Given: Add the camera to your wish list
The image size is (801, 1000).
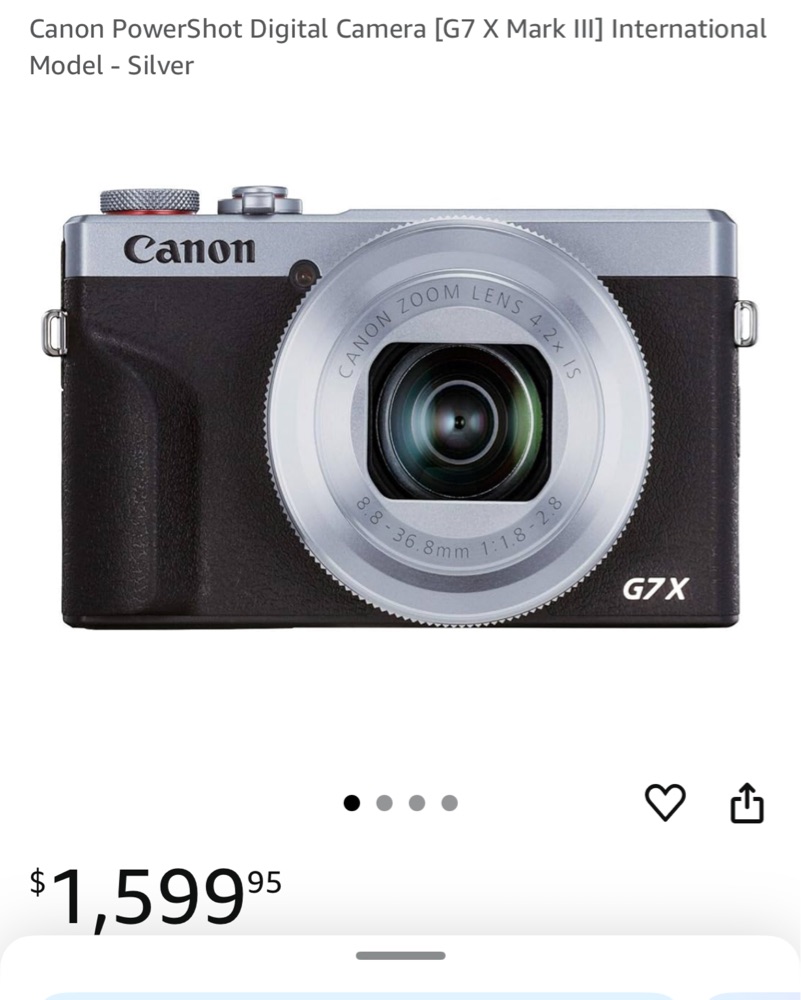Looking at the screenshot, I should coord(665,802).
